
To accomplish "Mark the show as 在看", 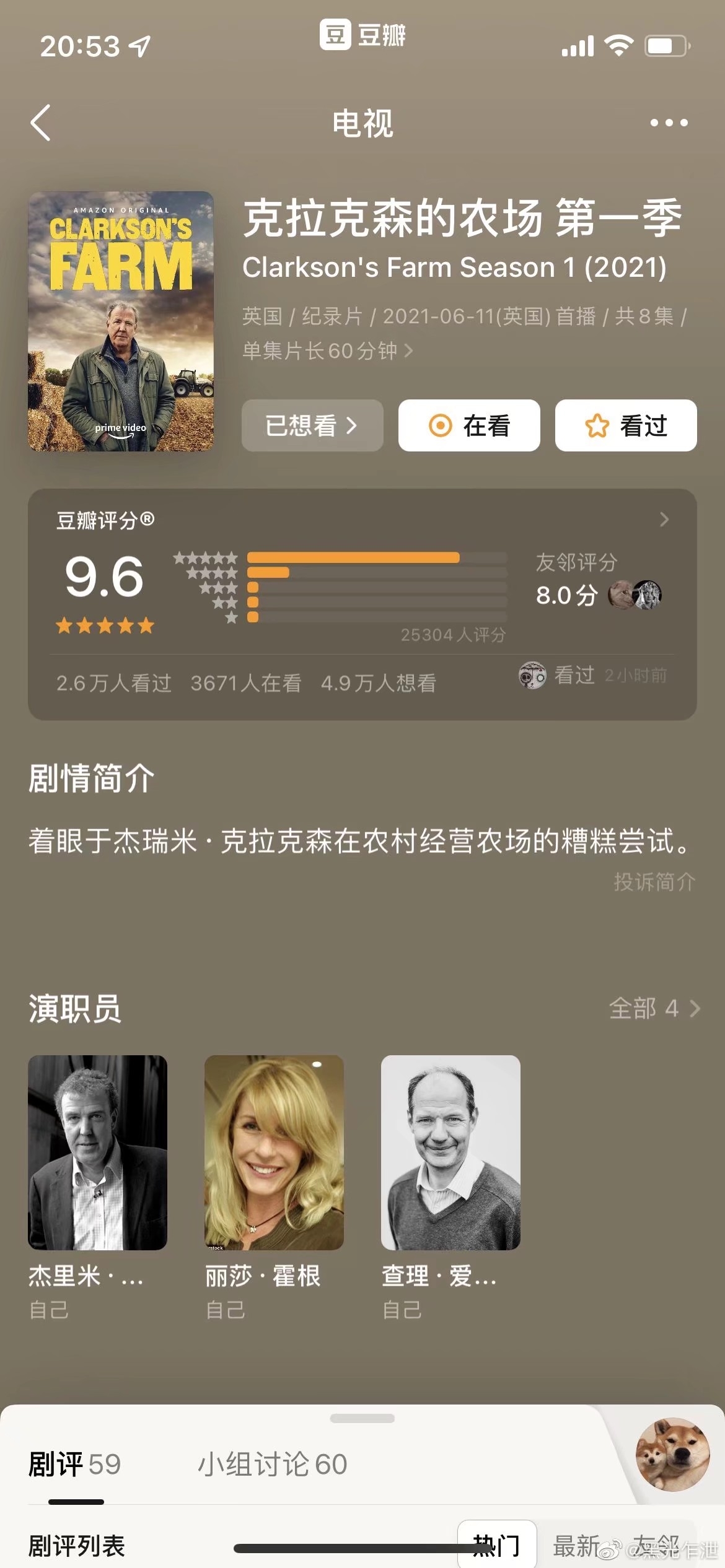I will [469, 425].
